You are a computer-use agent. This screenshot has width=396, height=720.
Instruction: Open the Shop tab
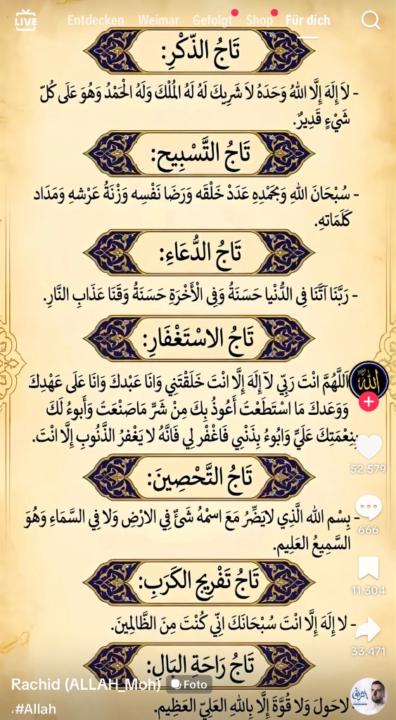(259, 20)
